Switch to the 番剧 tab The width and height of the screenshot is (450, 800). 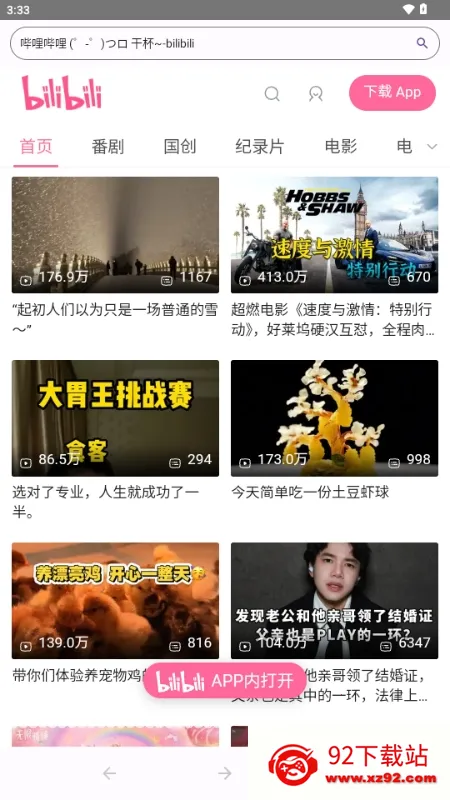point(108,146)
